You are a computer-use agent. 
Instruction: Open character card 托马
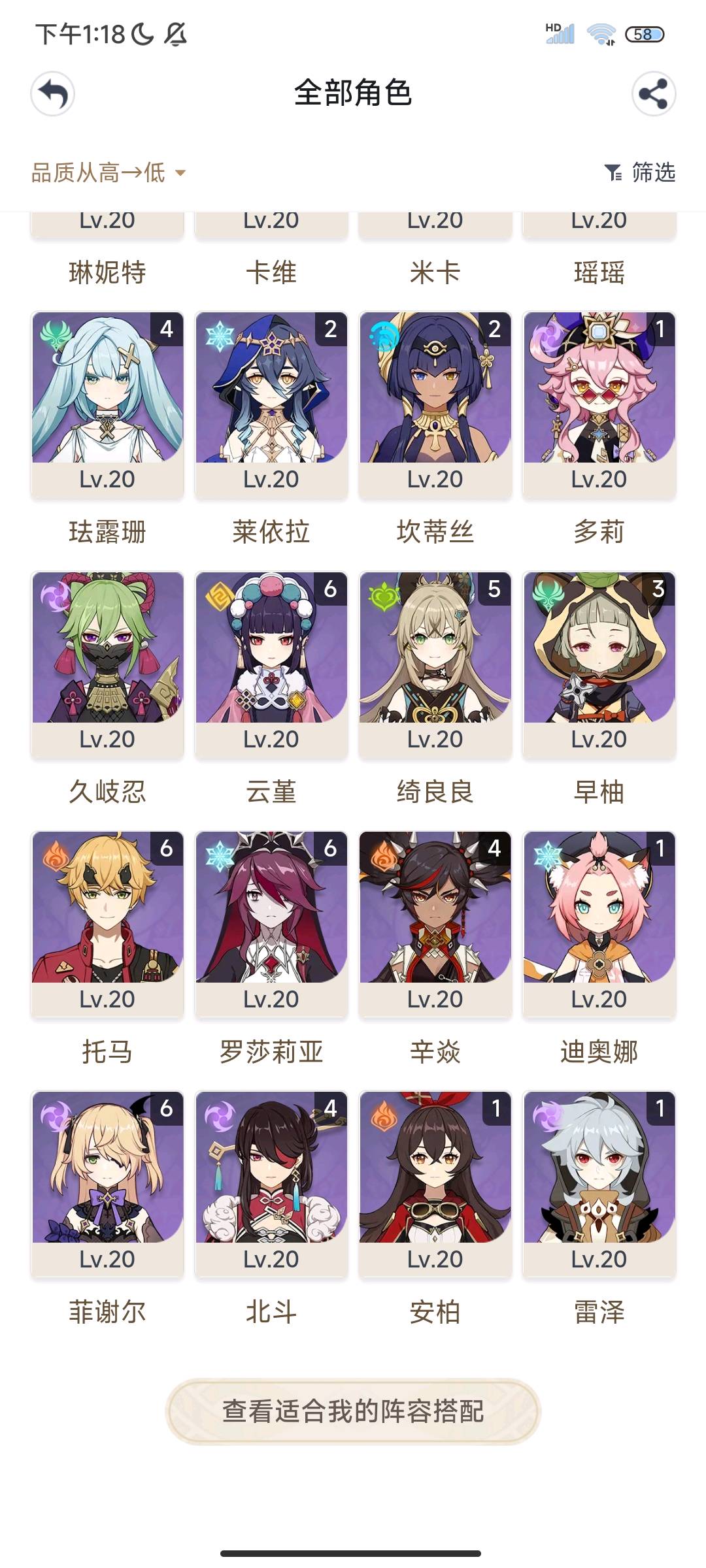point(107,925)
